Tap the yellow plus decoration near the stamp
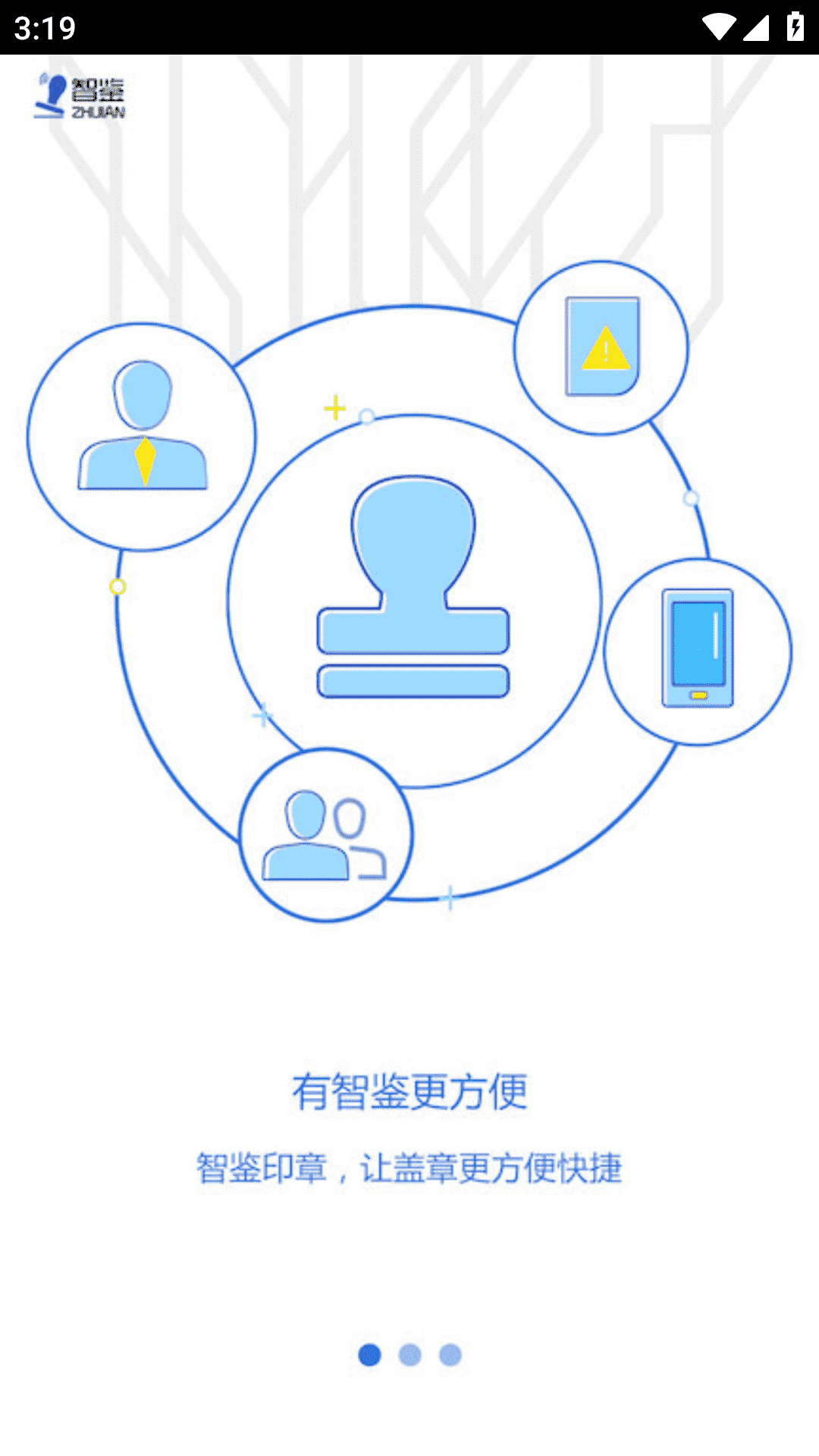Viewport: 819px width, 1456px height. tap(334, 408)
